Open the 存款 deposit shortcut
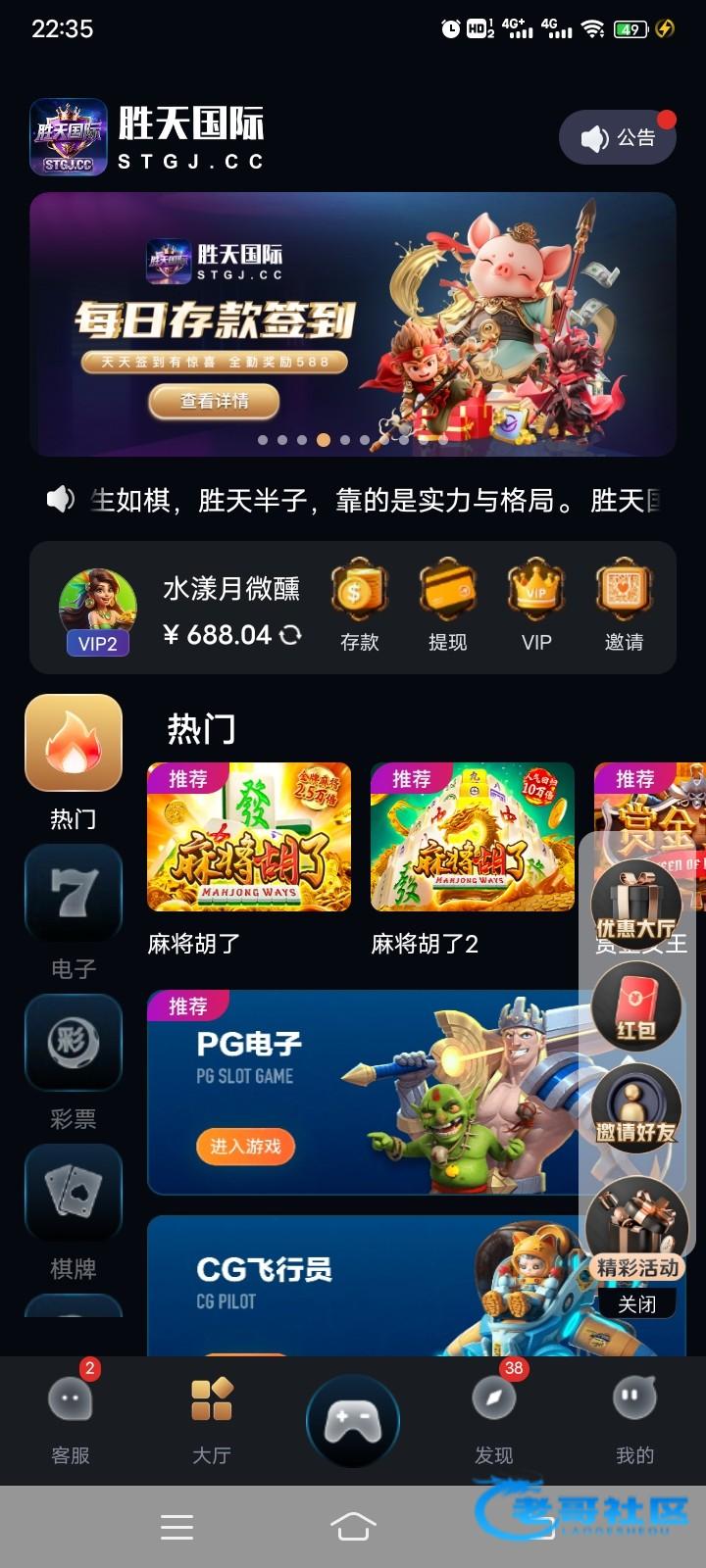The width and height of the screenshot is (706, 1568). coord(359,608)
